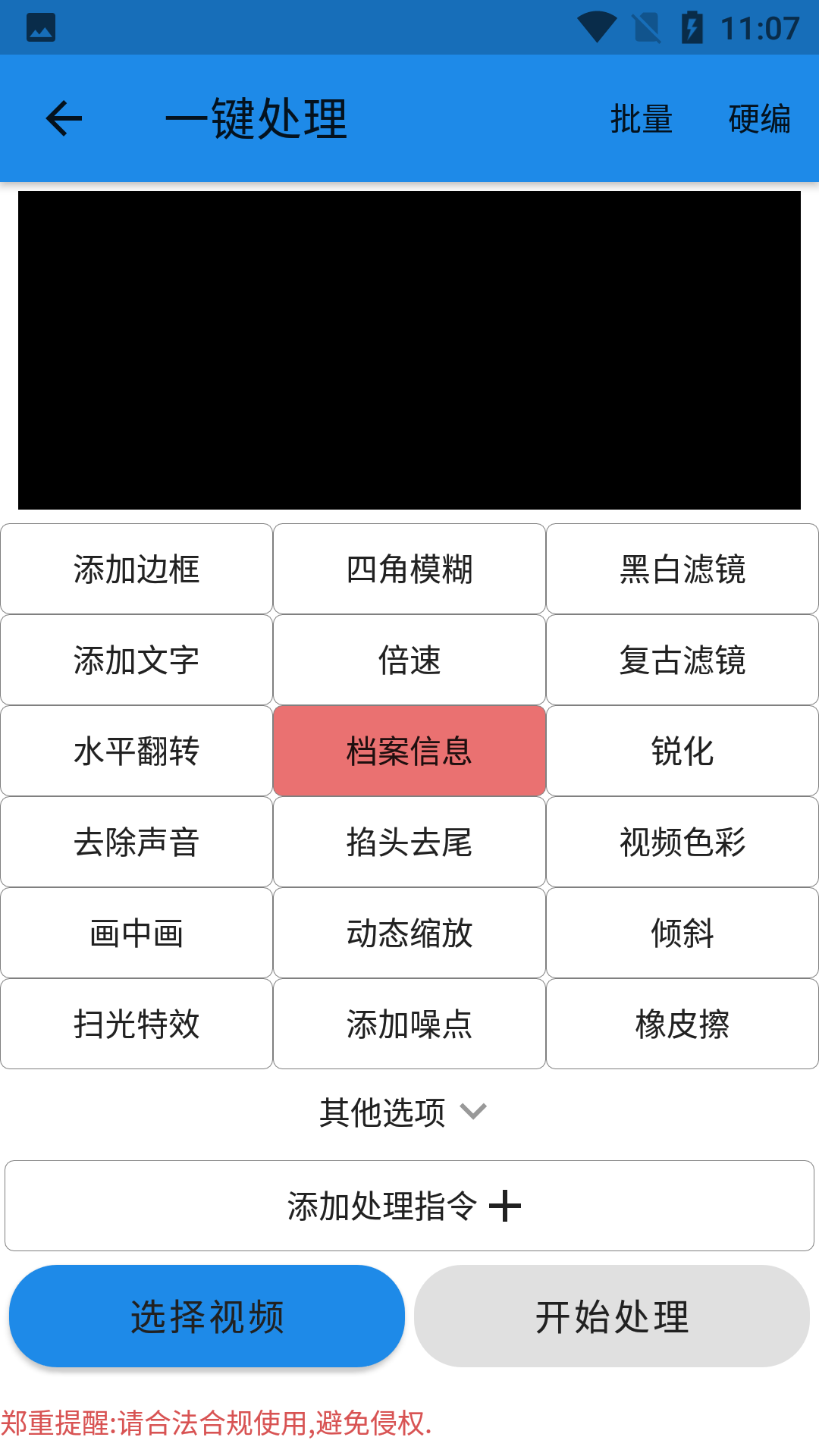The height and width of the screenshot is (1456, 819).
Task: Choose the 画中画 picture-in-picture option
Action: coord(136,932)
